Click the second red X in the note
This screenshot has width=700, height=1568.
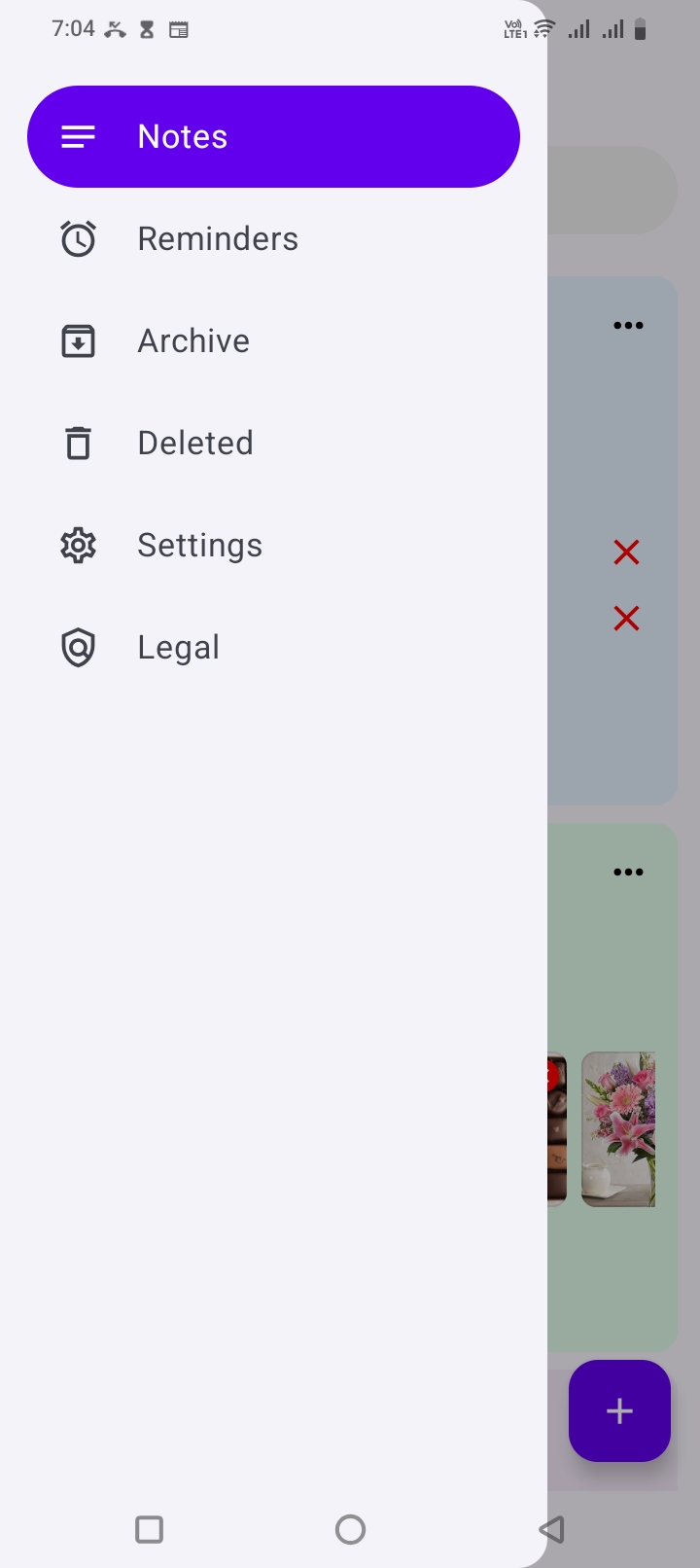coord(626,618)
